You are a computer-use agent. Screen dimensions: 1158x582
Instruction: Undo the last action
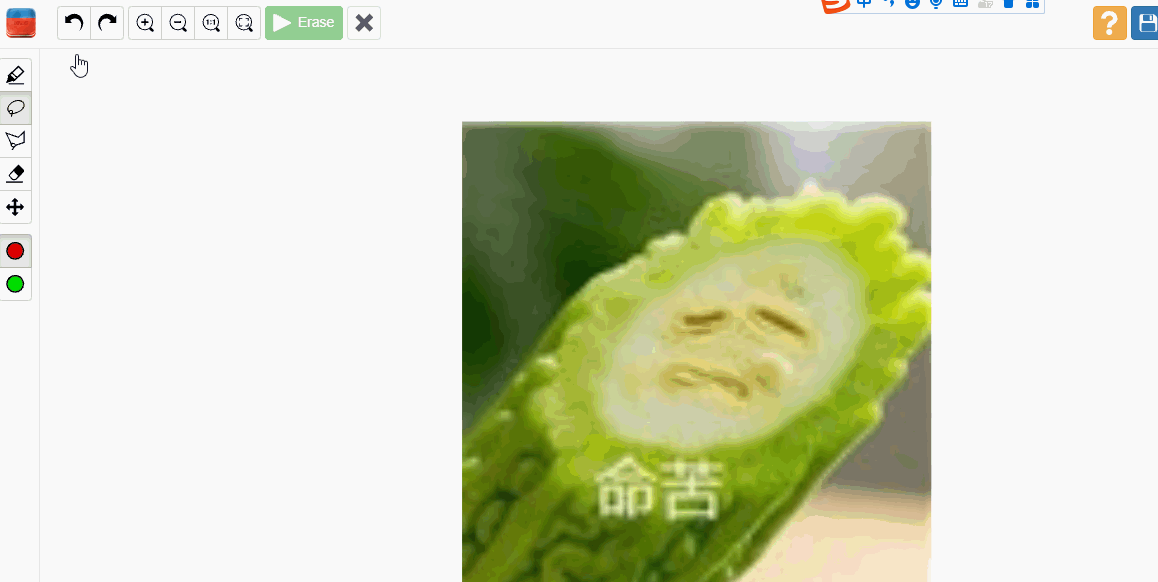click(x=74, y=22)
